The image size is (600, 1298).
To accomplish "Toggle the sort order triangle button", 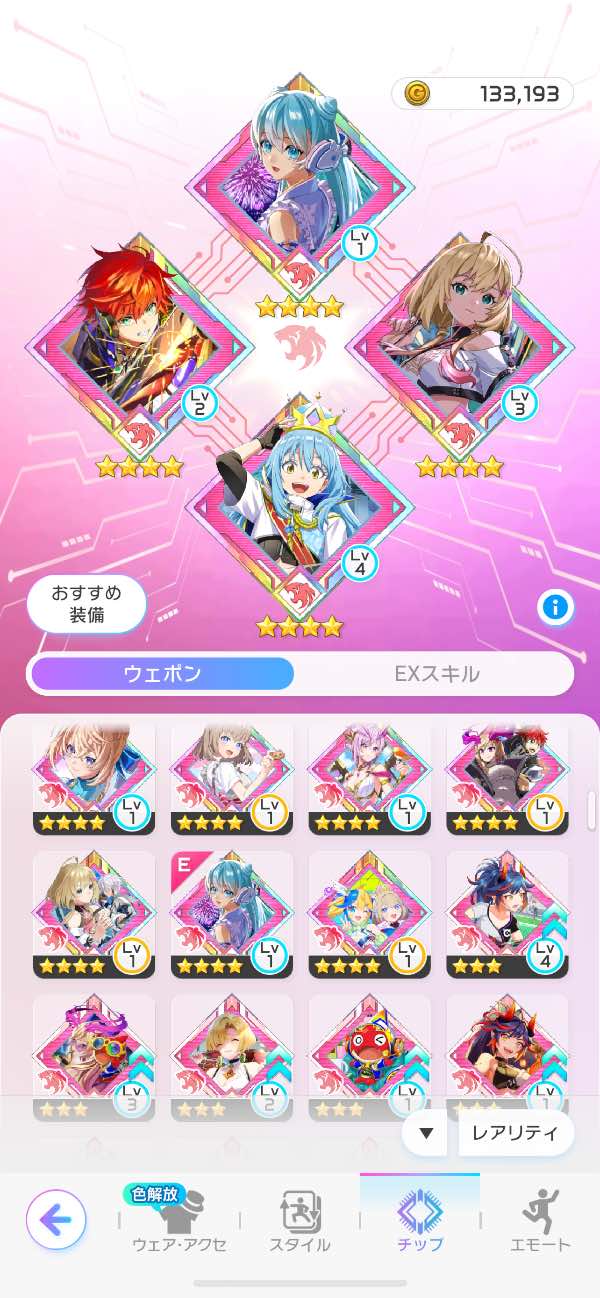I will (425, 1133).
